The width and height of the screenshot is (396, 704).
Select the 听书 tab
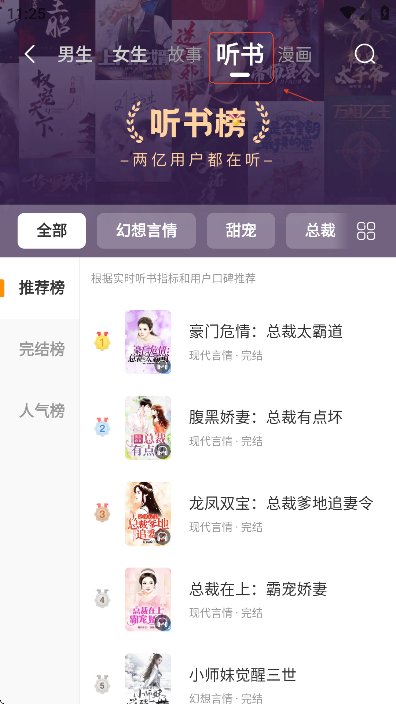[x=241, y=55]
